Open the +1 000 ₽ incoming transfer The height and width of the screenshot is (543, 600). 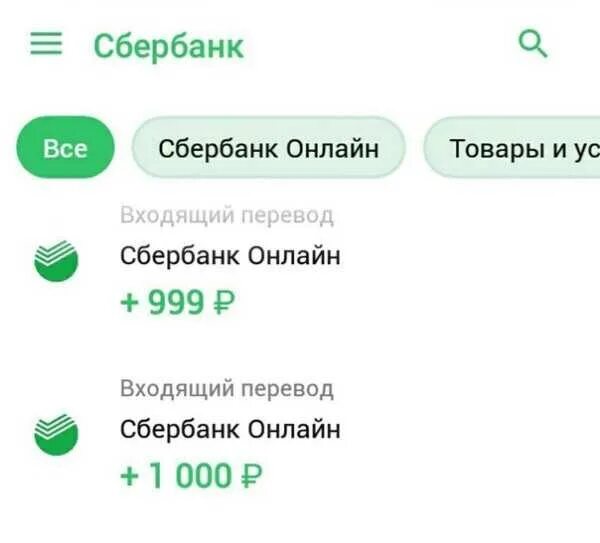[300, 435]
